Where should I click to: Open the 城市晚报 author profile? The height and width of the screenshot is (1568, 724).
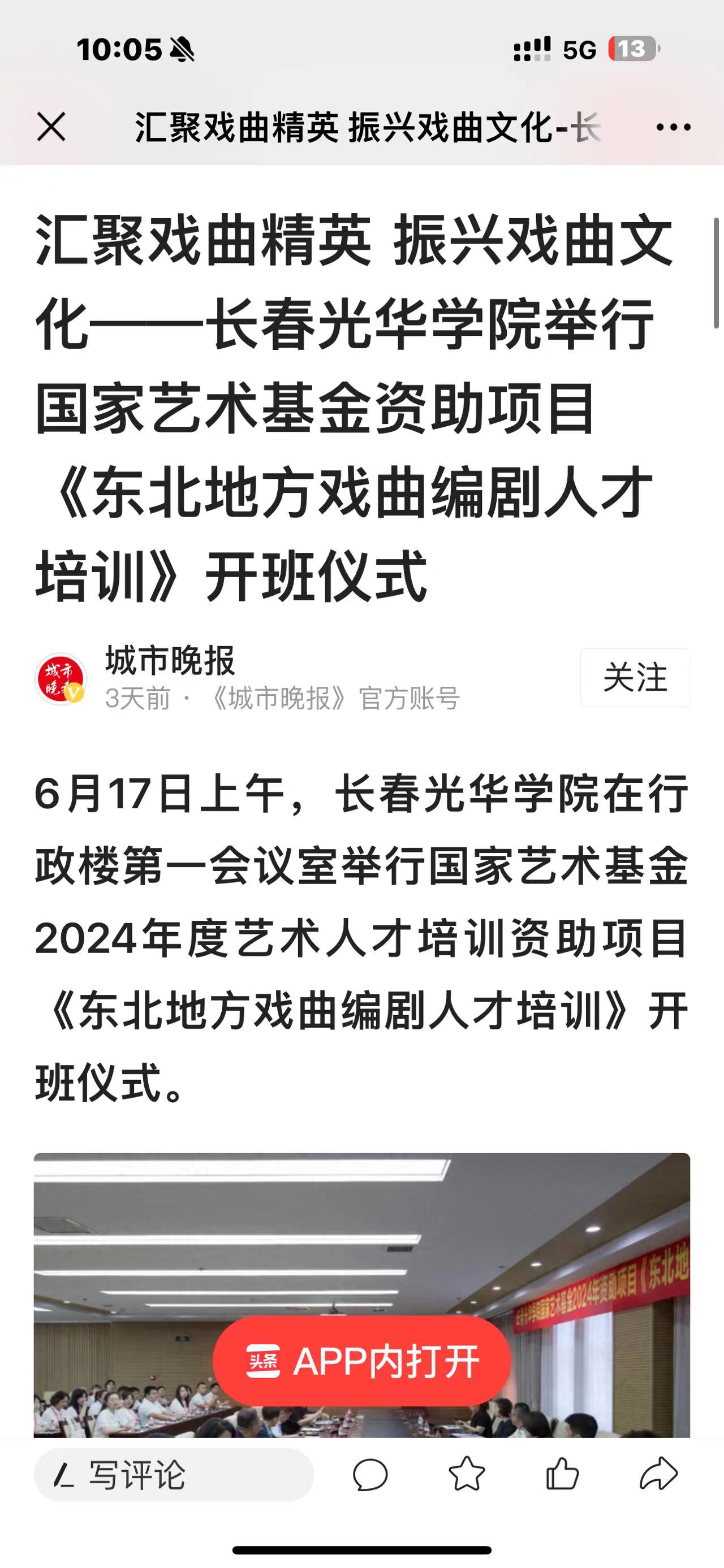coord(170,661)
